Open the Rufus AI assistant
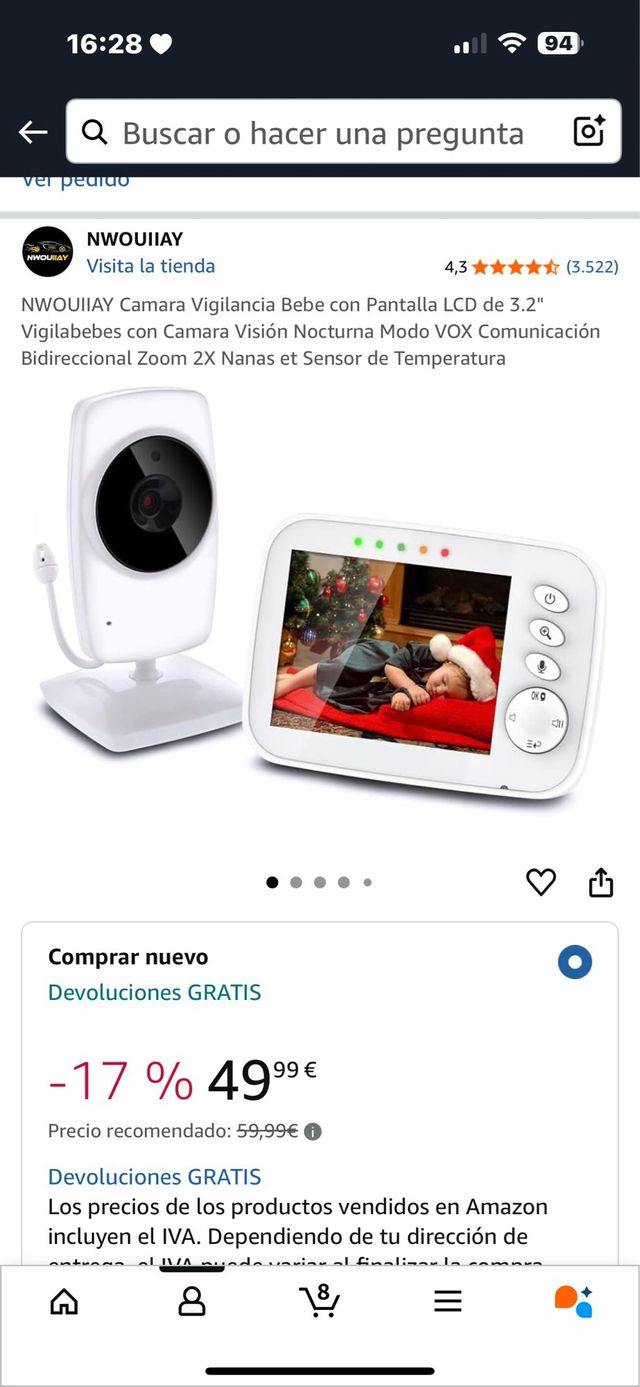The height and width of the screenshot is (1387, 640). point(574,1301)
